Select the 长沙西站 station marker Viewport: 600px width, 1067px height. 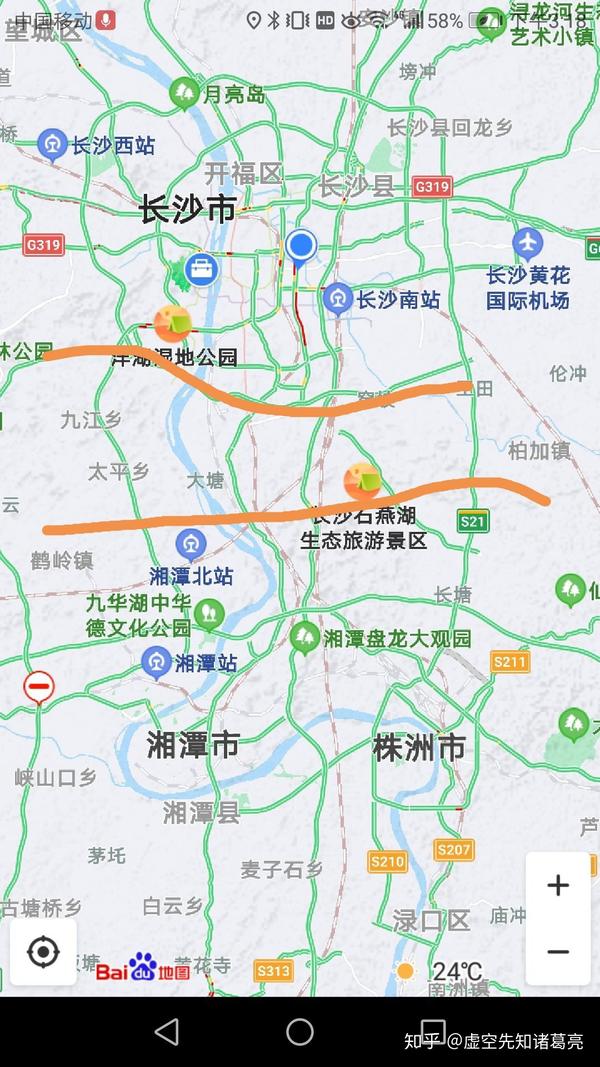click(x=52, y=145)
